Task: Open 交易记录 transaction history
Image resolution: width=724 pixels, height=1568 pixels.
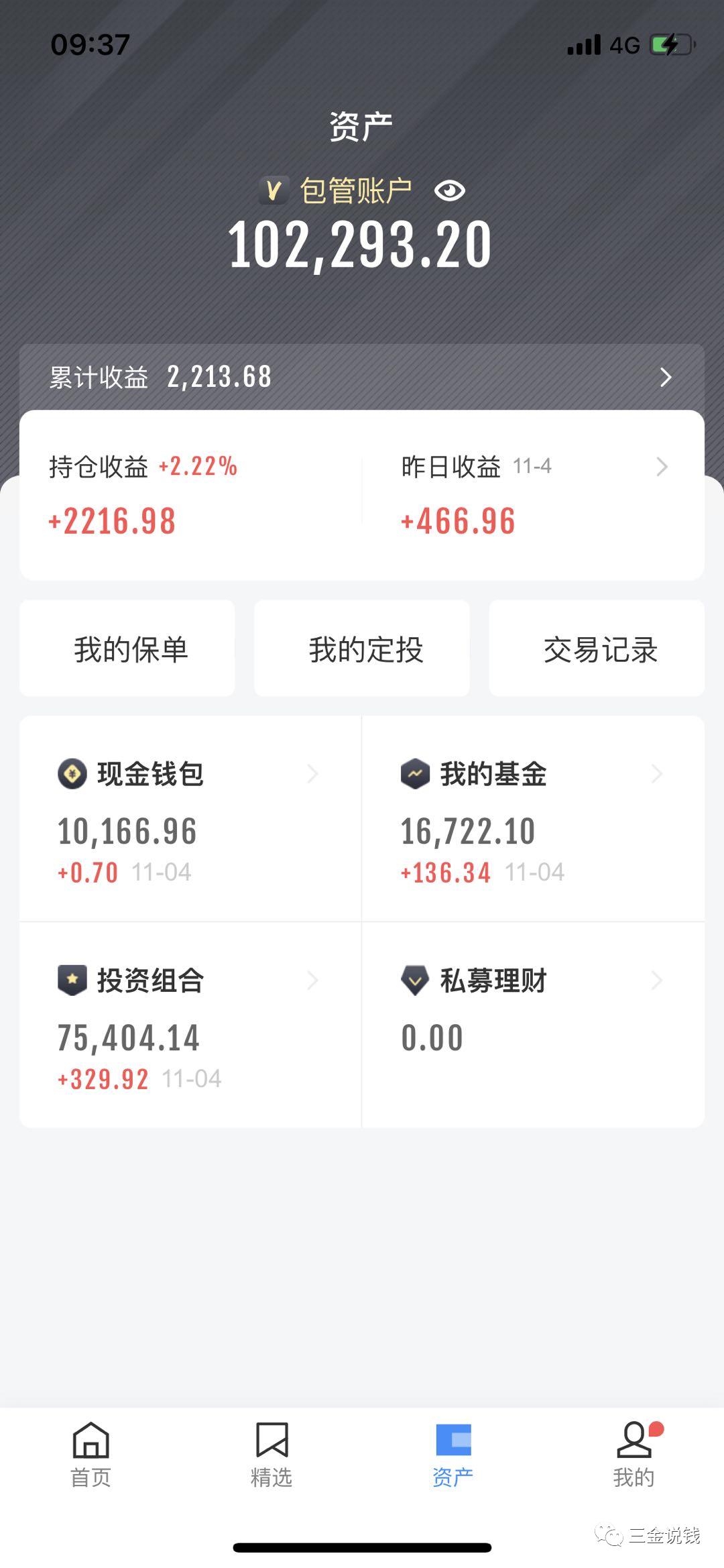Action: tap(599, 648)
